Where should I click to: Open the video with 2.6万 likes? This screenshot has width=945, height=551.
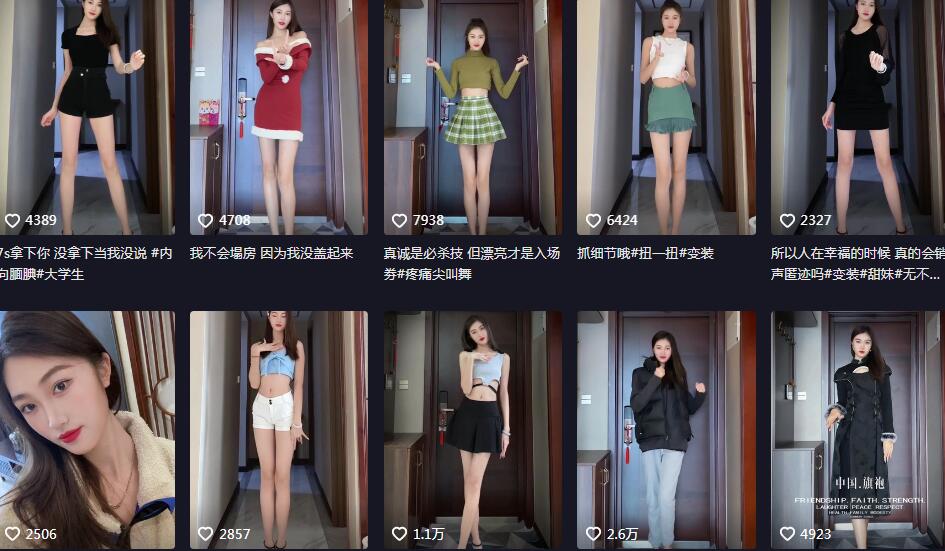pos(666,428)
